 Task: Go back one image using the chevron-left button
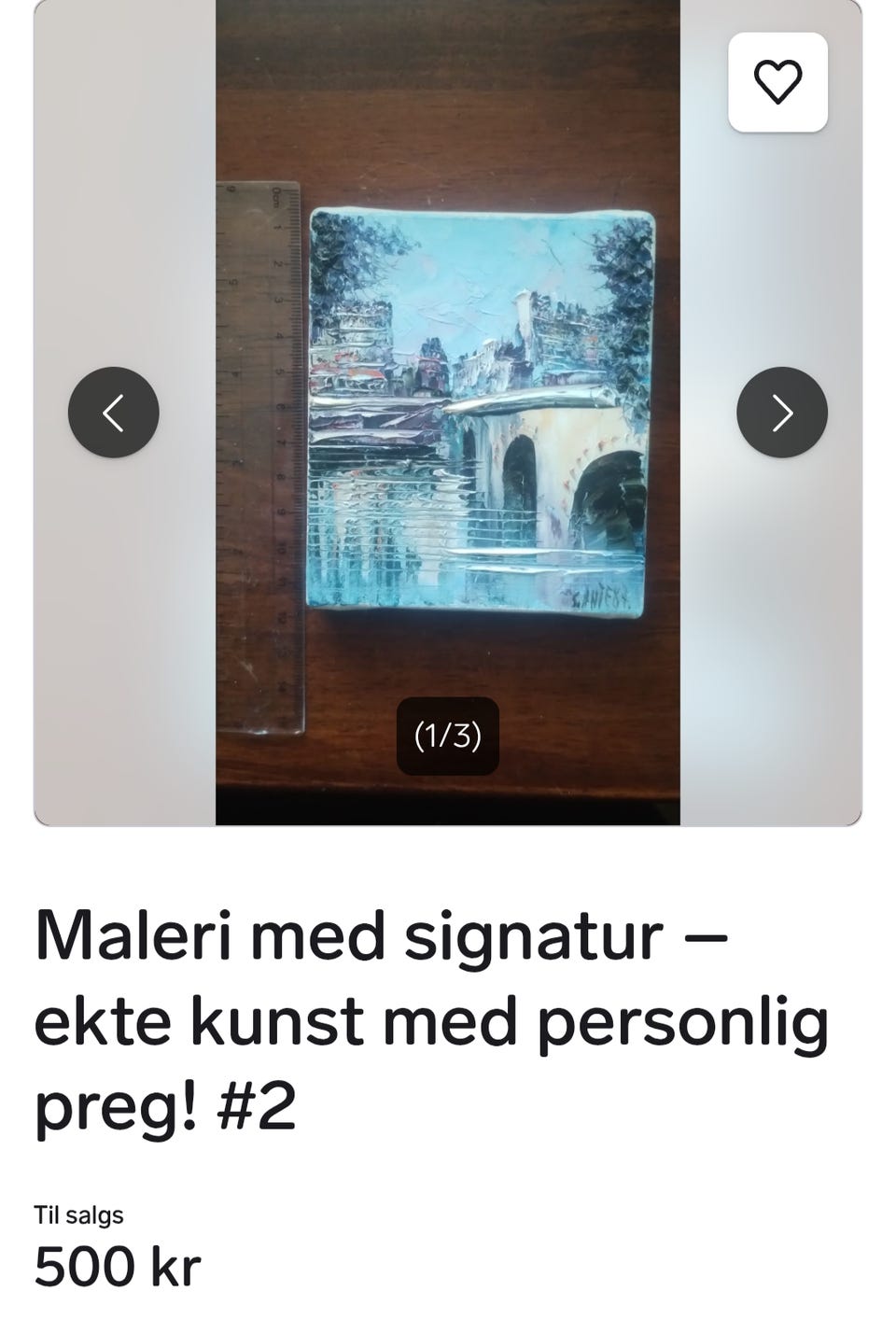115,412
